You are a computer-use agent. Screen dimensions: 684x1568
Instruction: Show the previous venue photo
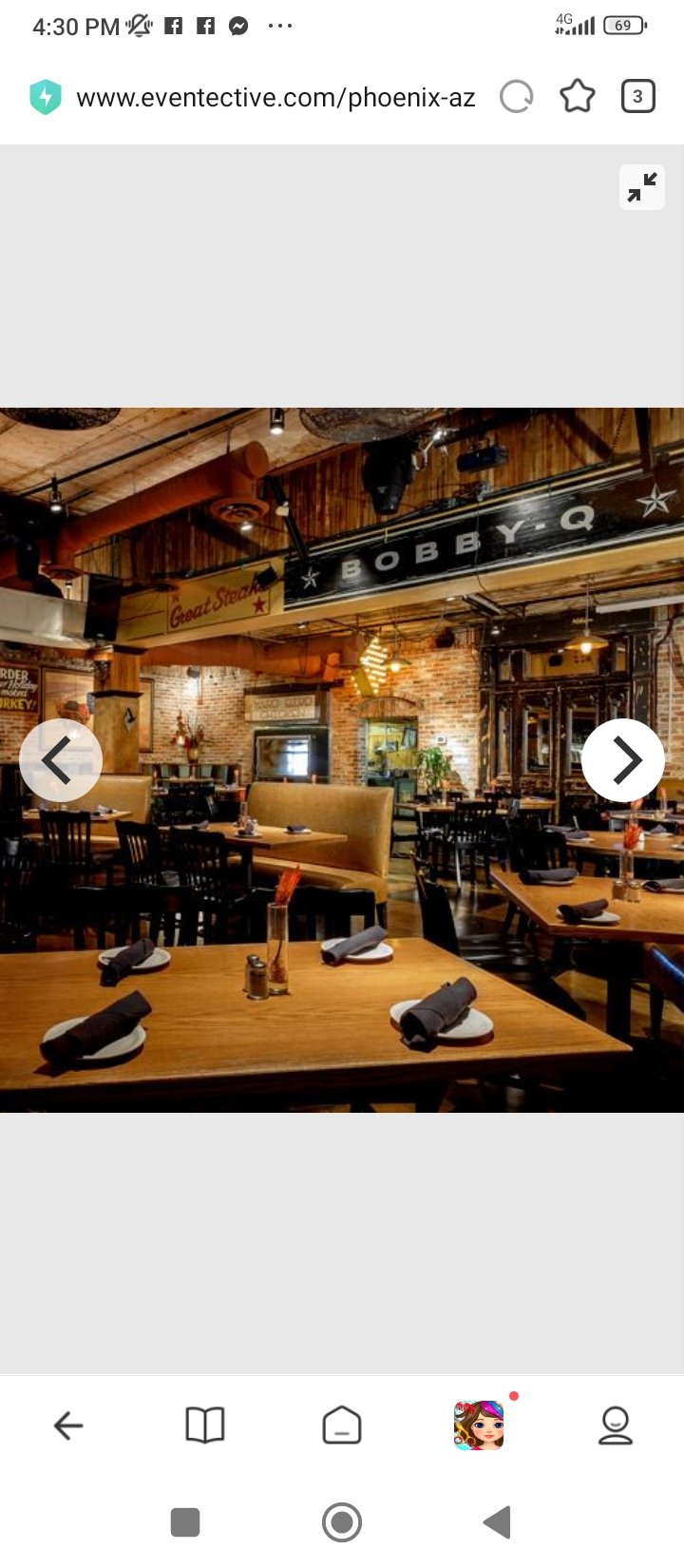61,760
